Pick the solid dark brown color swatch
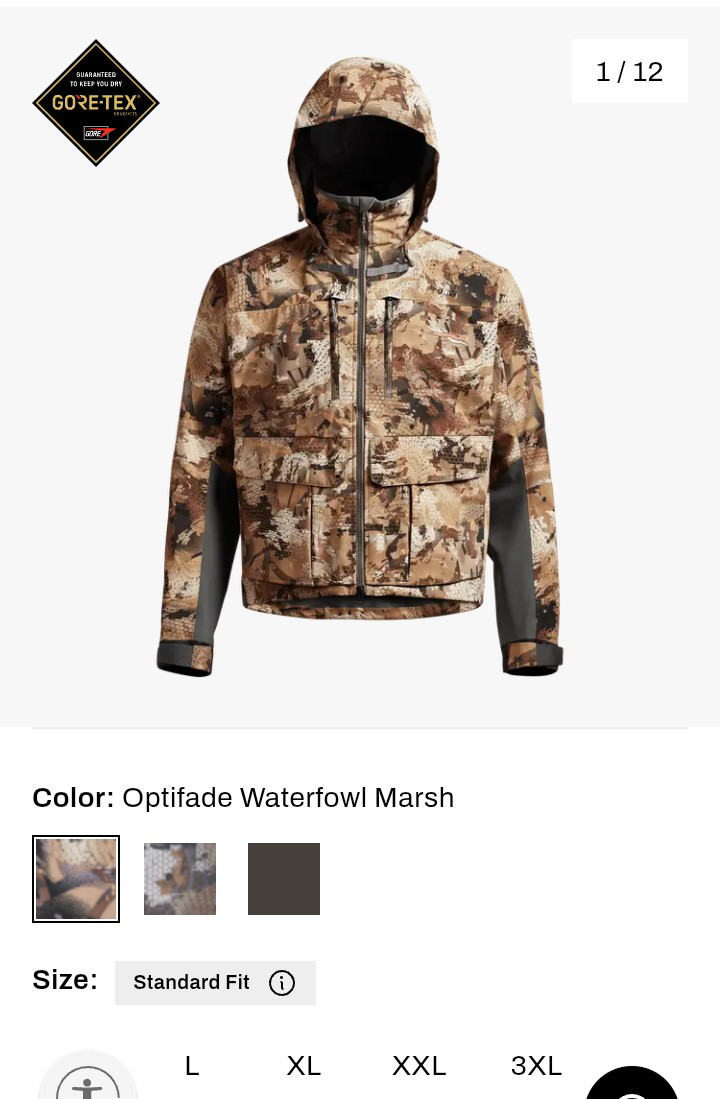Viewport: 720px width, 1099px height. pyautogui.click(x=284, y=879)
